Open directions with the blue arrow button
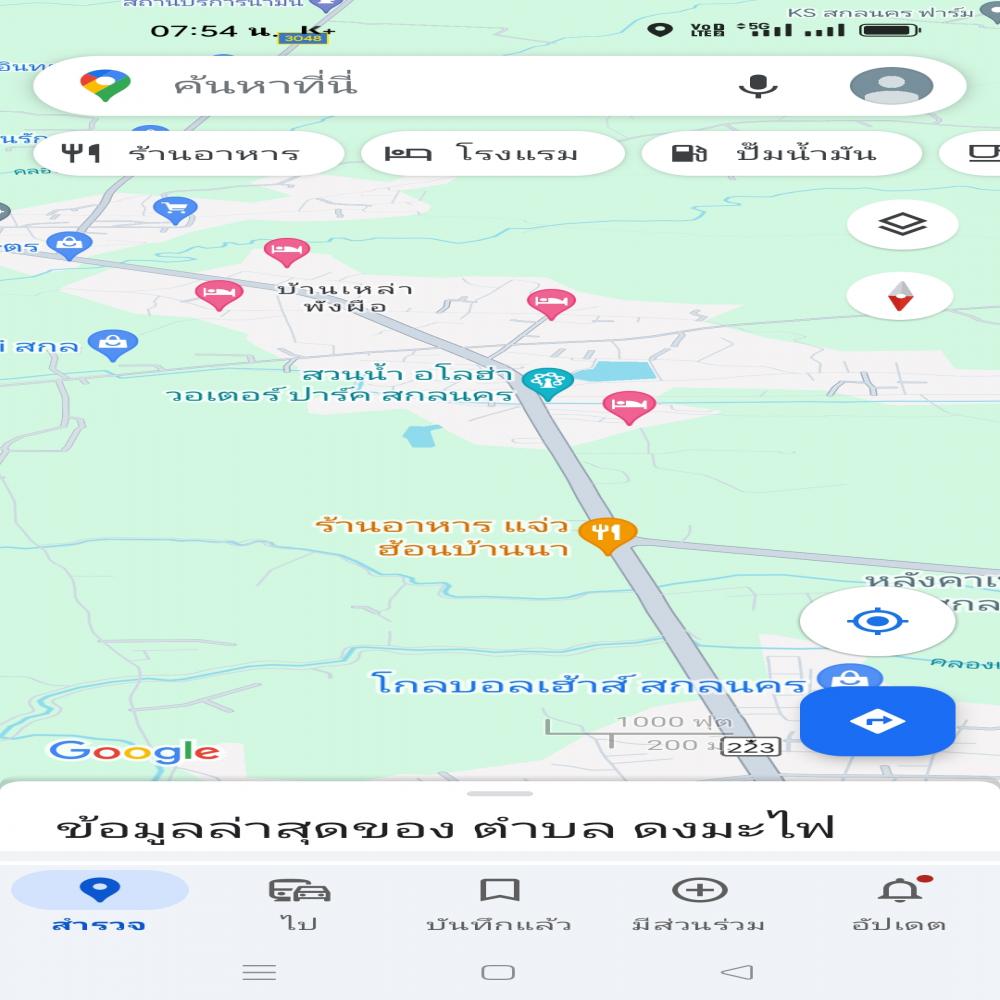 coord(877,720)
